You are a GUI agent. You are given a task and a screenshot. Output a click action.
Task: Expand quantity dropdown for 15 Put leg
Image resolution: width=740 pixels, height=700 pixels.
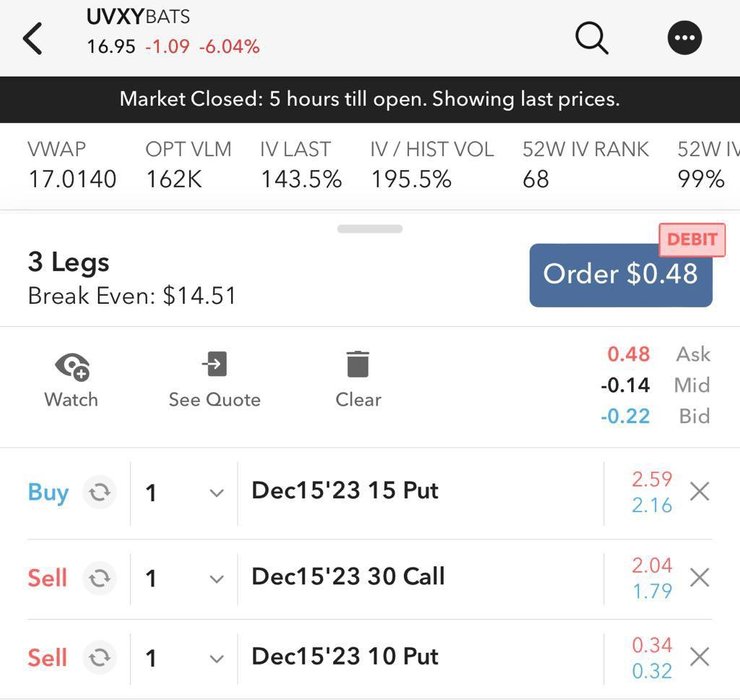point(216,493)
